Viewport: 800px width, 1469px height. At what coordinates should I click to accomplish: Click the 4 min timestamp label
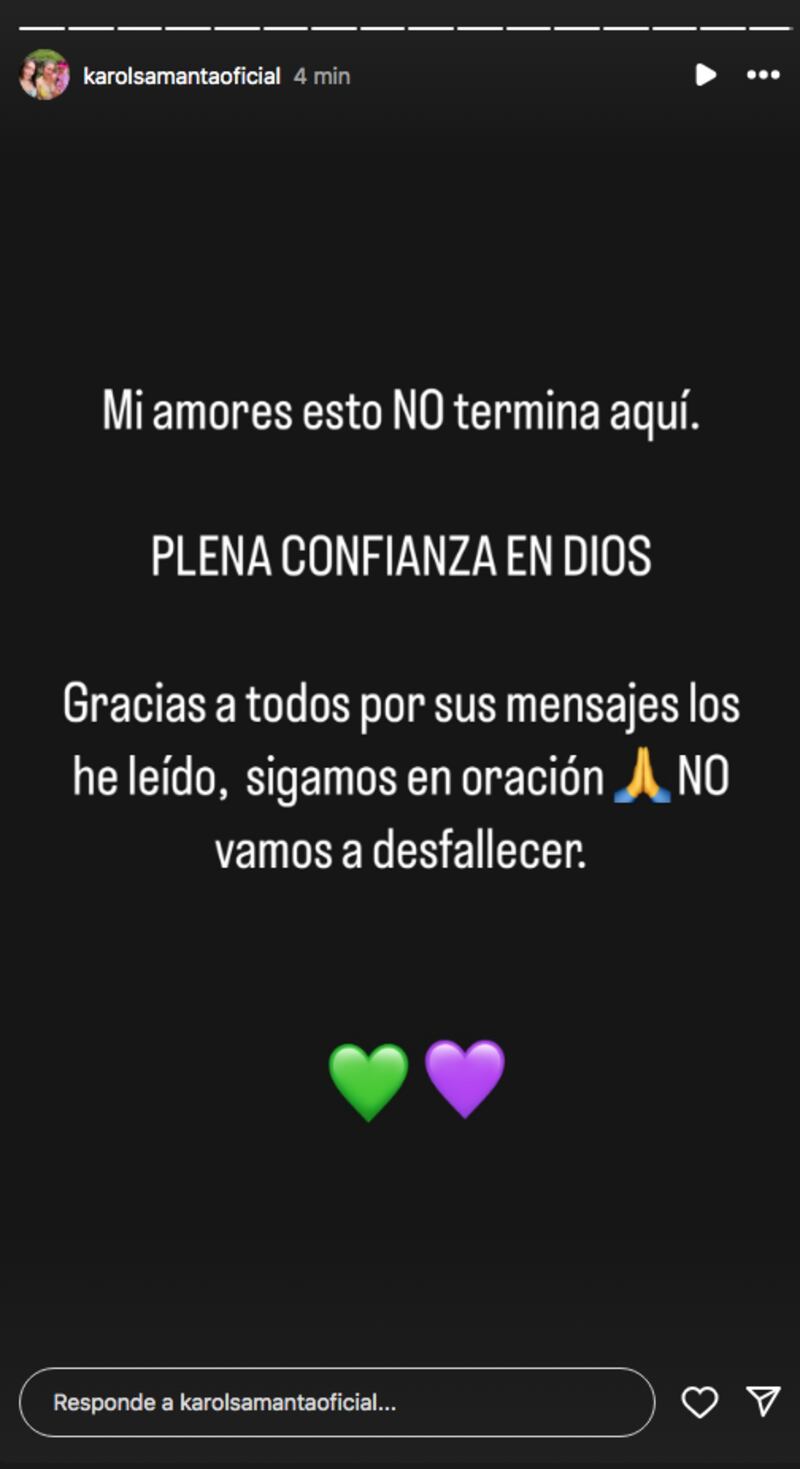click(320, 75)
